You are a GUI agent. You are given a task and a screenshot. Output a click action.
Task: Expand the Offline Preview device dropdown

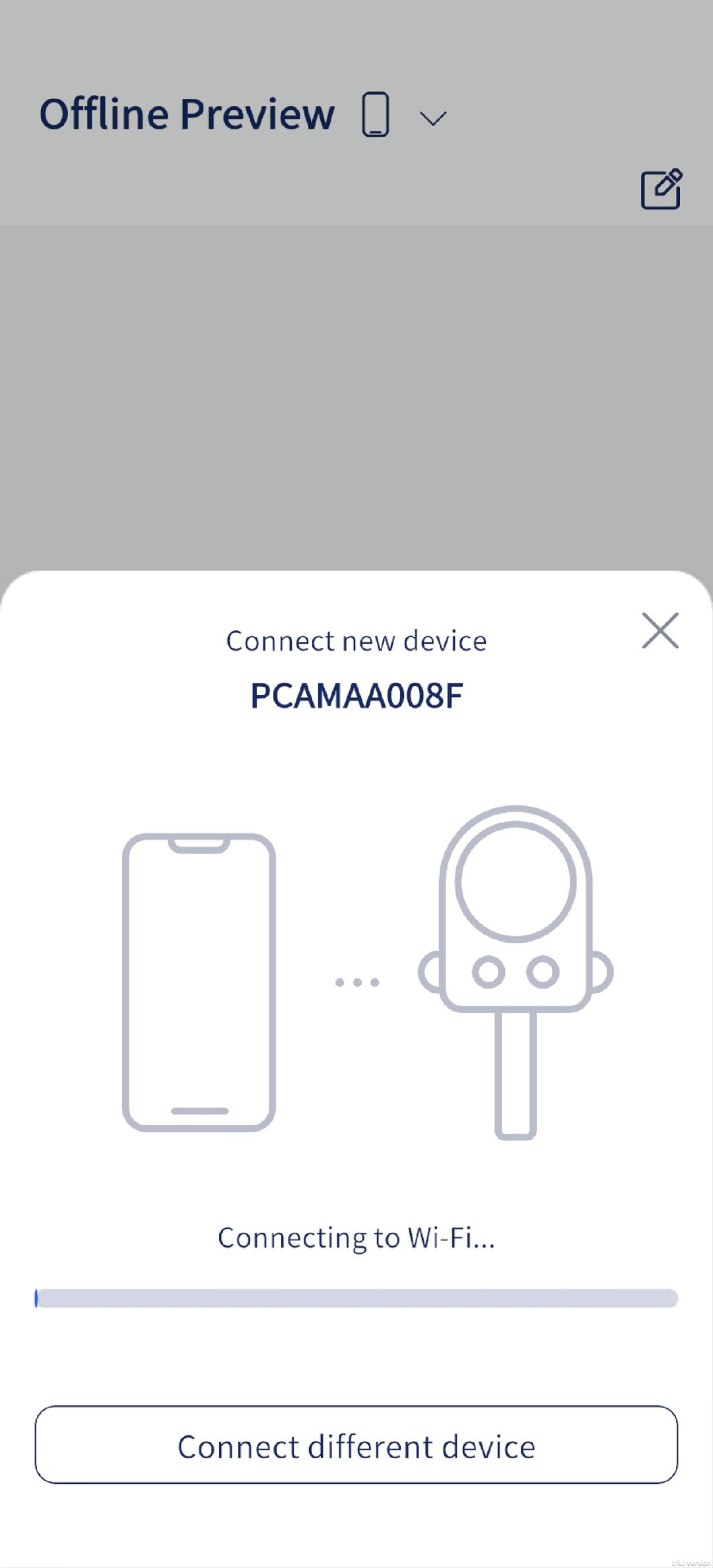(x=433, y=118)
